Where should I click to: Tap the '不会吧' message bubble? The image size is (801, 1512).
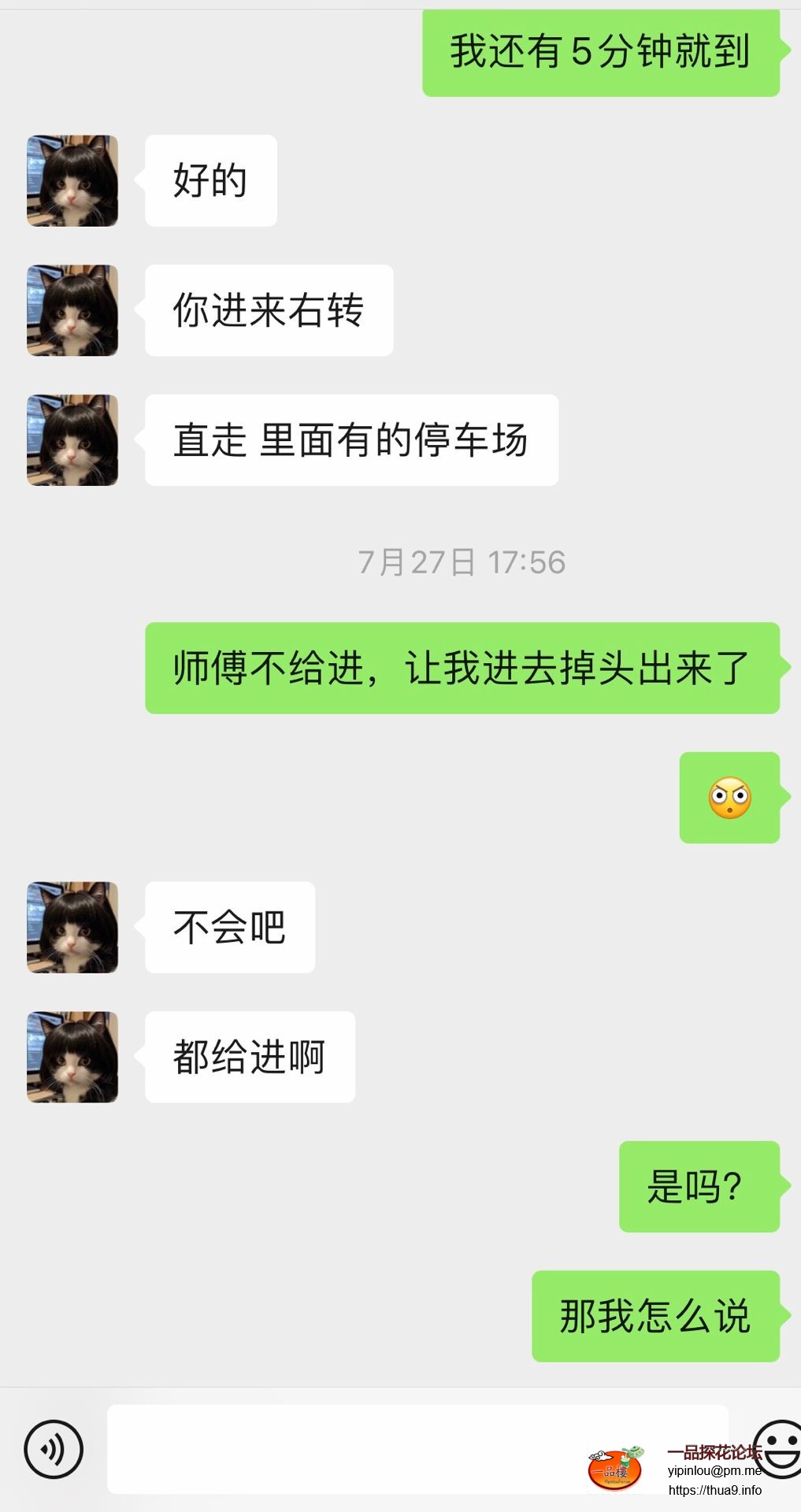230,928
